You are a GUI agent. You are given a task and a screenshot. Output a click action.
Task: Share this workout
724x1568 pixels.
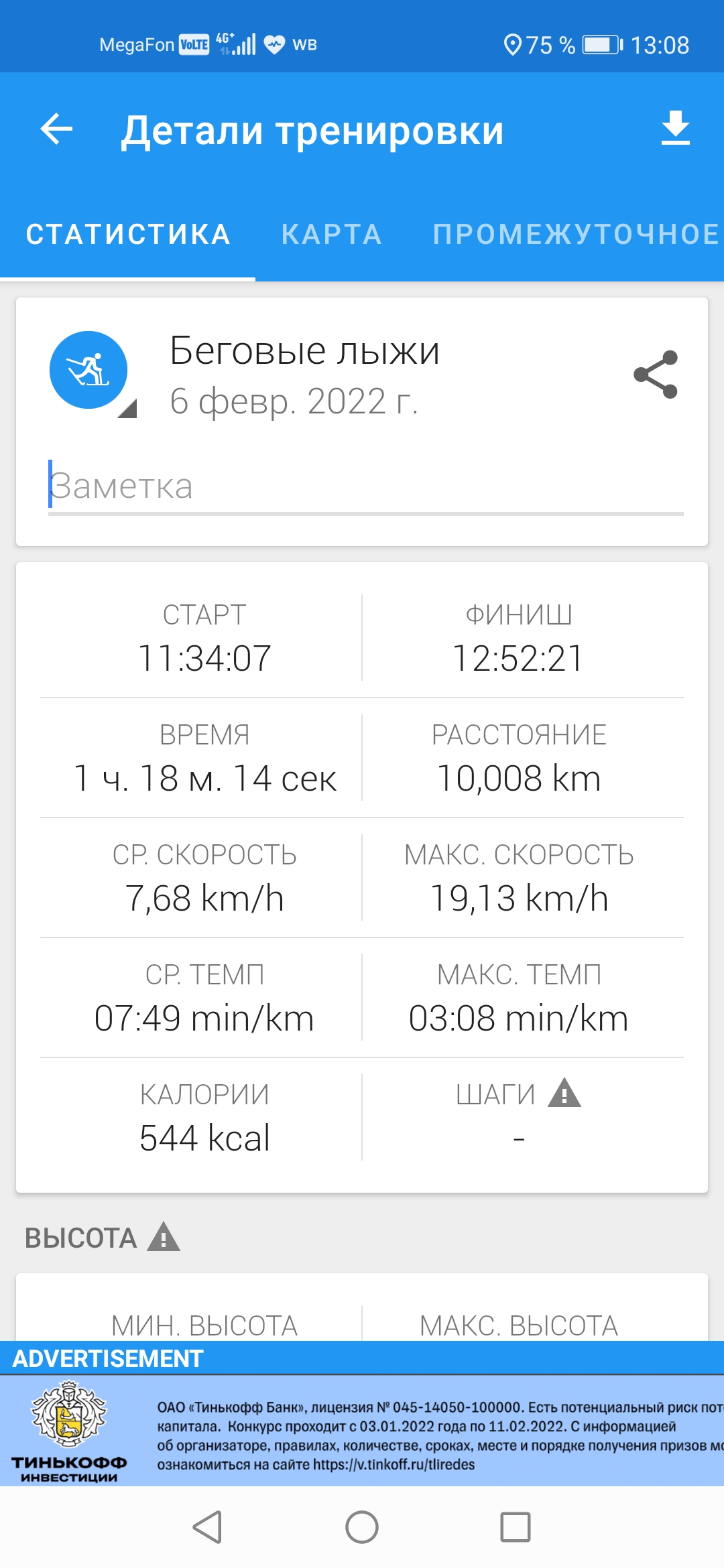pyautogui.click(x=656, y=375)
